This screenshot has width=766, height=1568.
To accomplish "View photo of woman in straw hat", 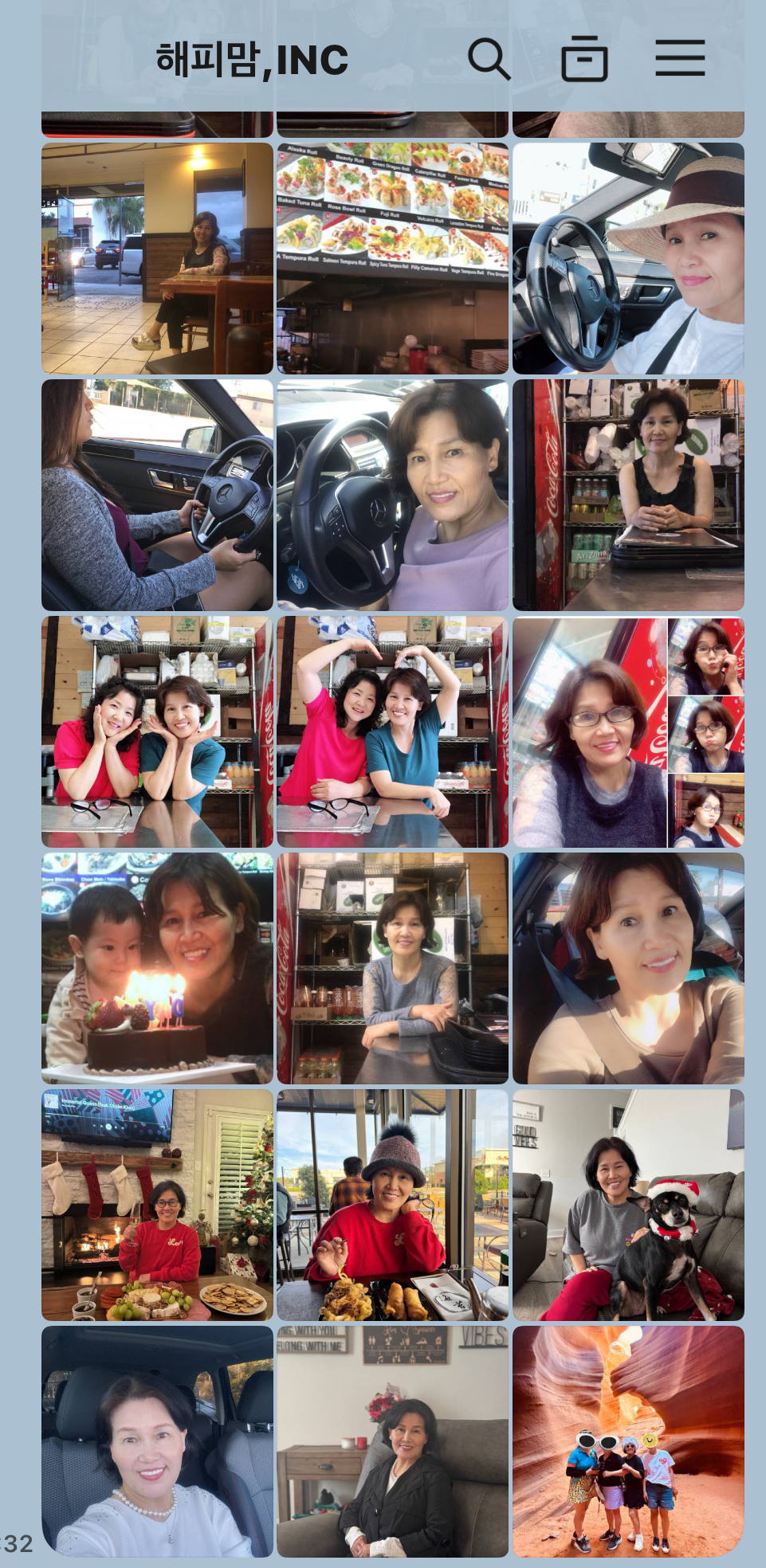I will [x=628, y=258].
